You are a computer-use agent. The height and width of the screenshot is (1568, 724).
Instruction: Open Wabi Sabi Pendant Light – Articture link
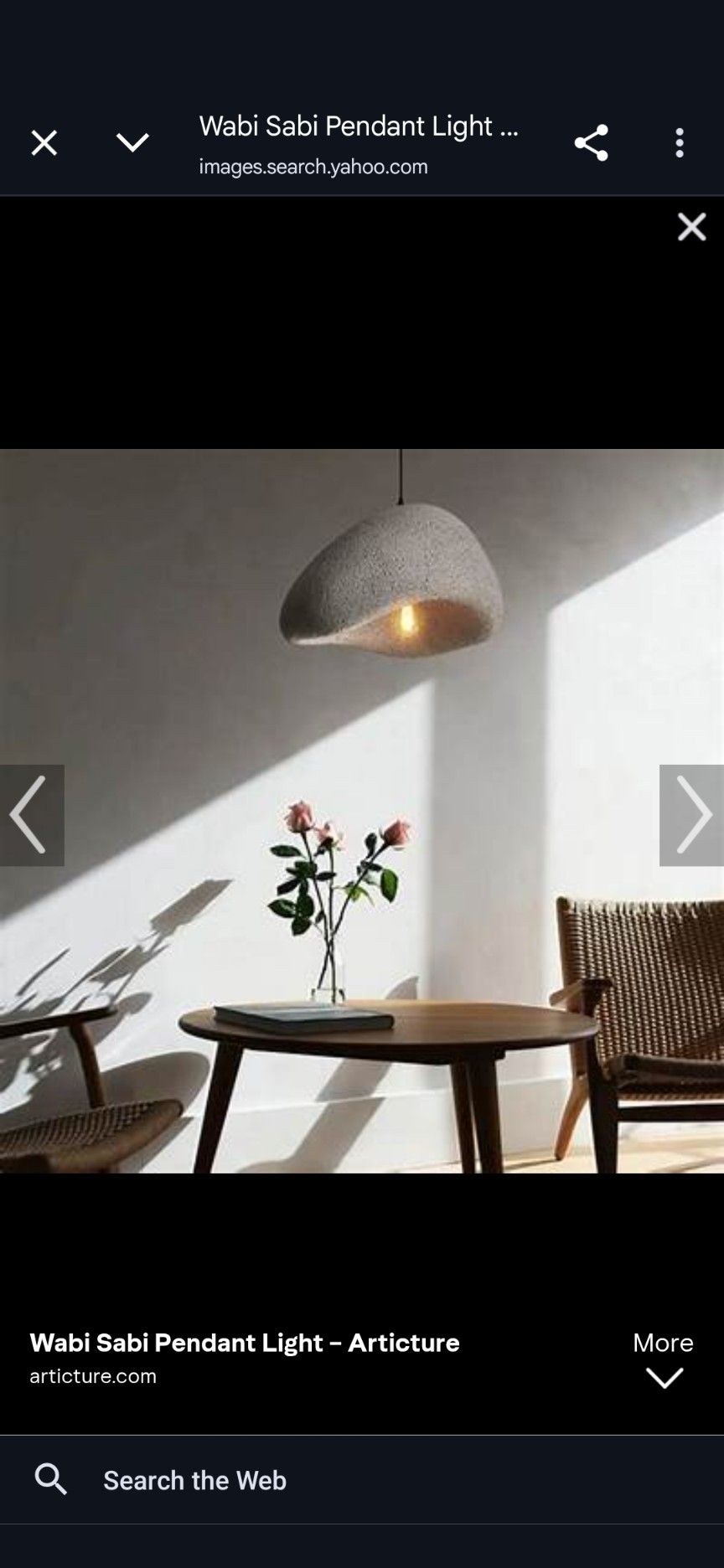pyautogui.click(x=244, y=1343)
